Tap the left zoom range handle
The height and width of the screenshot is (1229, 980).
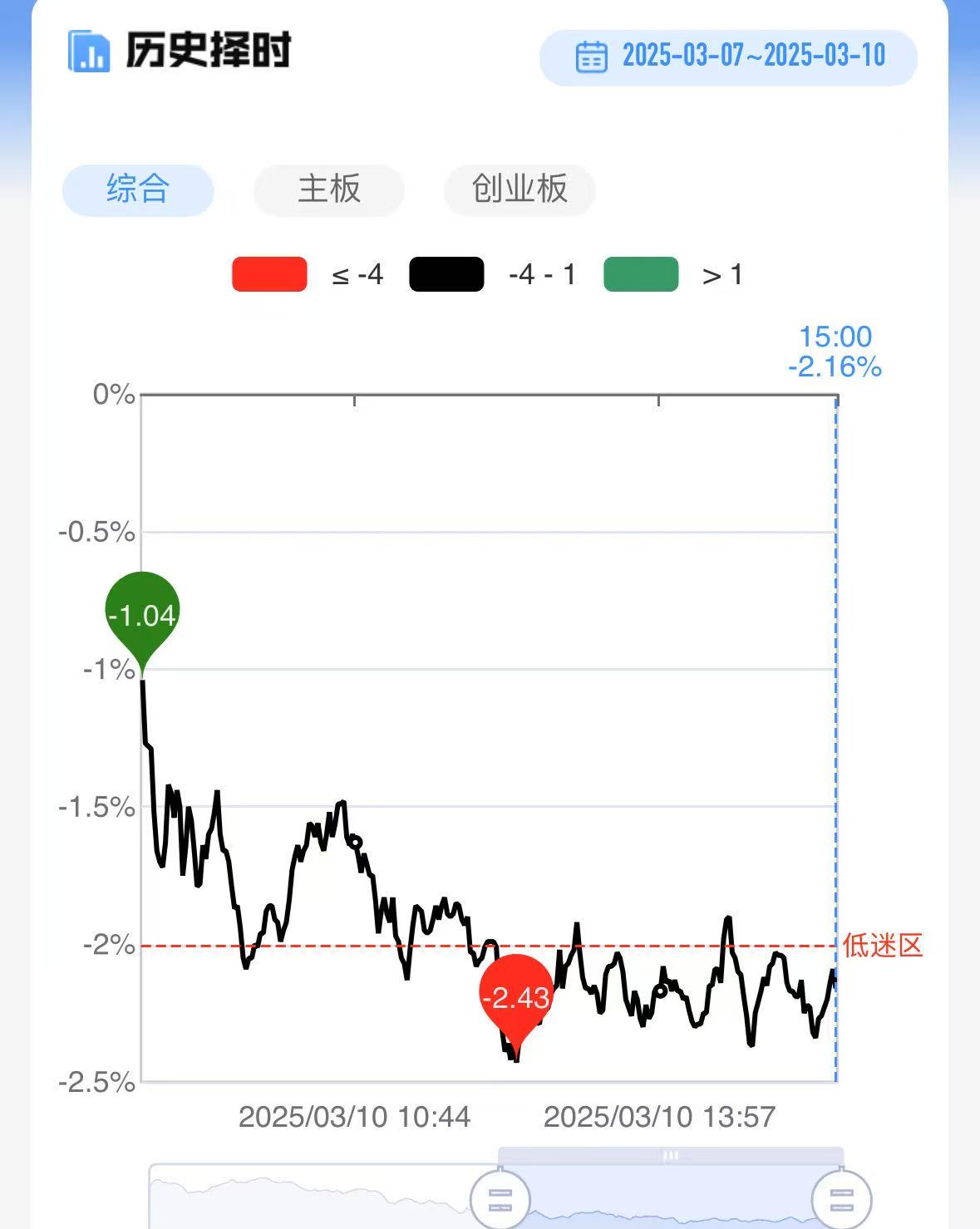click(500, 1199)
